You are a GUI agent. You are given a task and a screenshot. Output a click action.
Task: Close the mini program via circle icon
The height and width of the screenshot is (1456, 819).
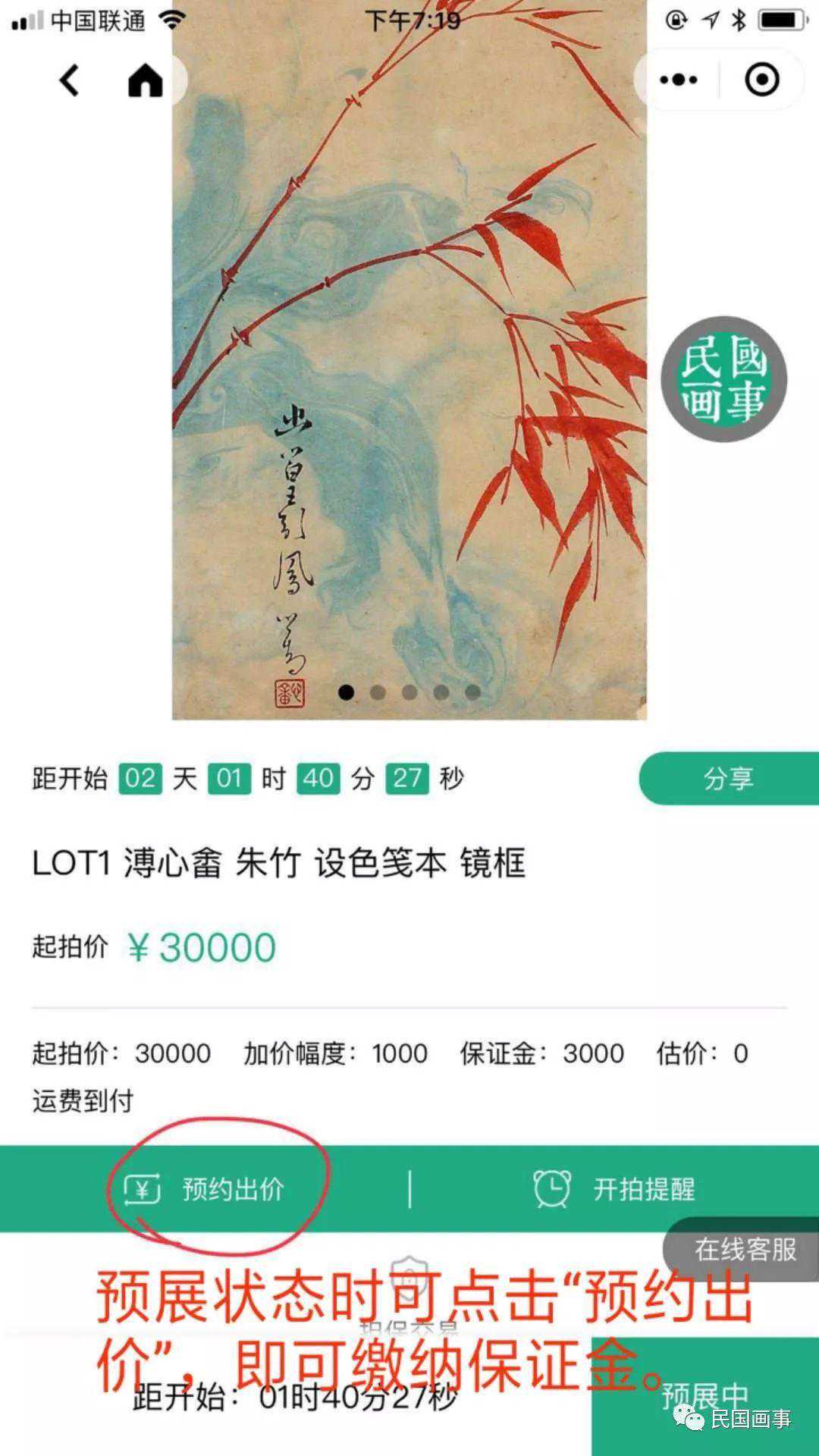761,80
